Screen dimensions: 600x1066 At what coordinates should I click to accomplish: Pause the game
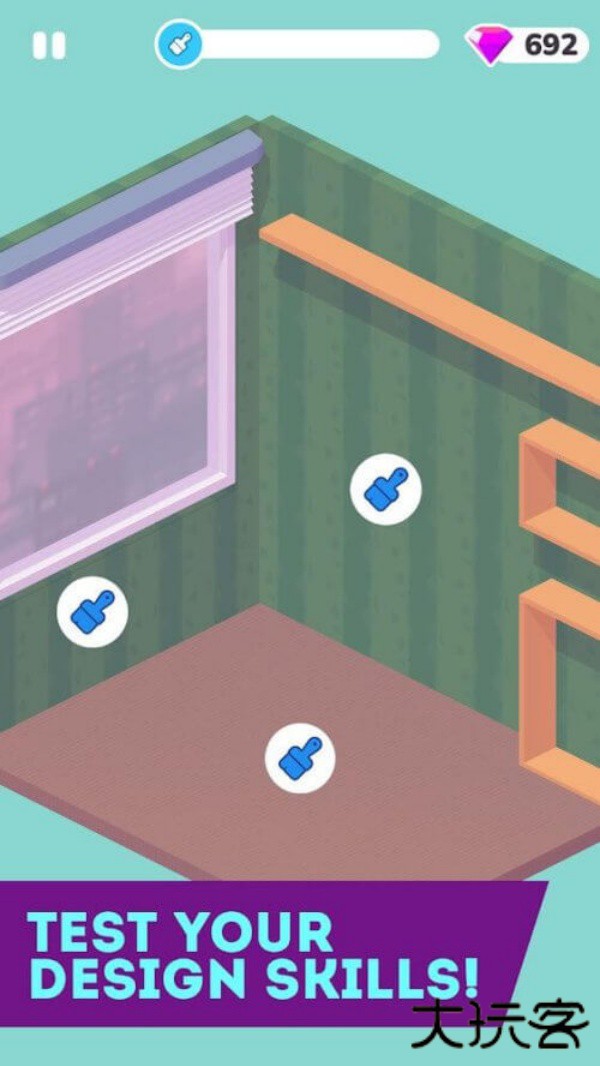click(x=48, y=46)
